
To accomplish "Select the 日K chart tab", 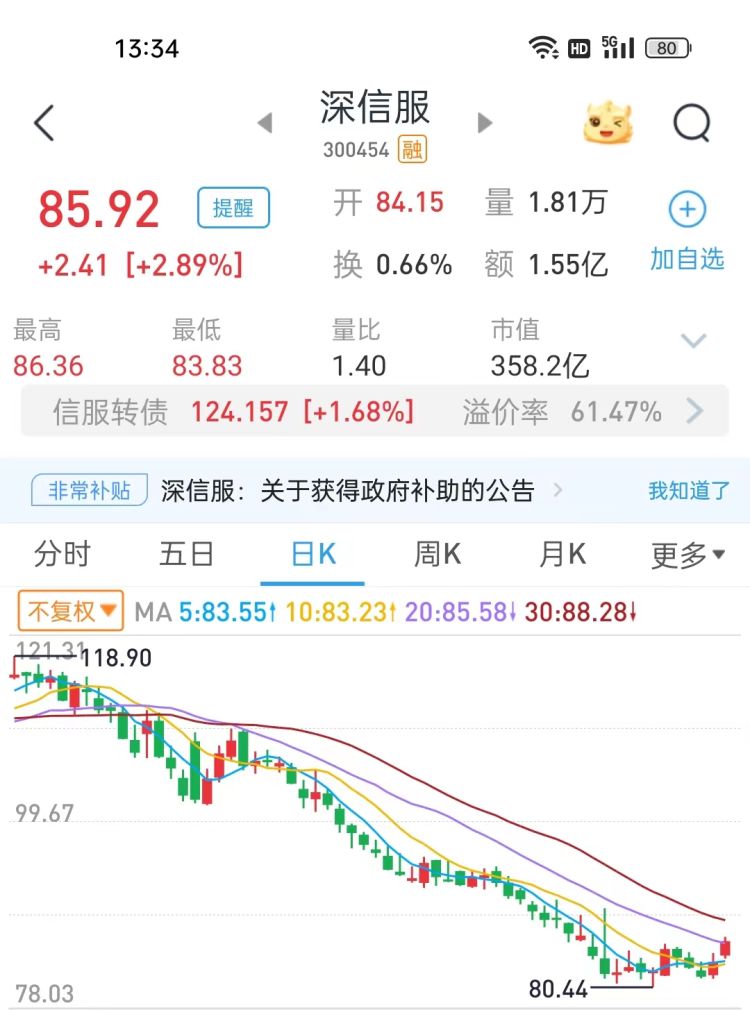I will tap(312, 554).
